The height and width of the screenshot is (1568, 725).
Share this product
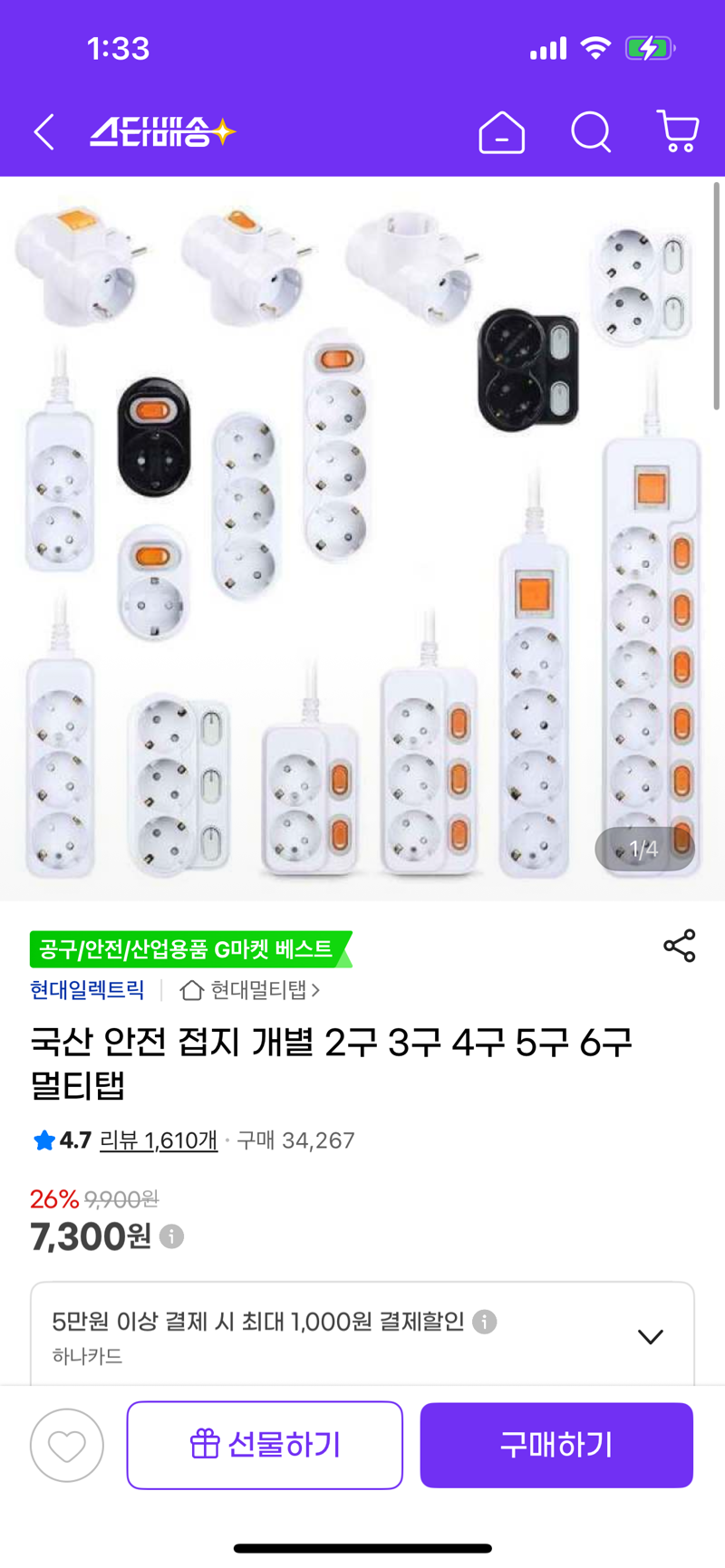pyautogui.click(x=679, y=946)
